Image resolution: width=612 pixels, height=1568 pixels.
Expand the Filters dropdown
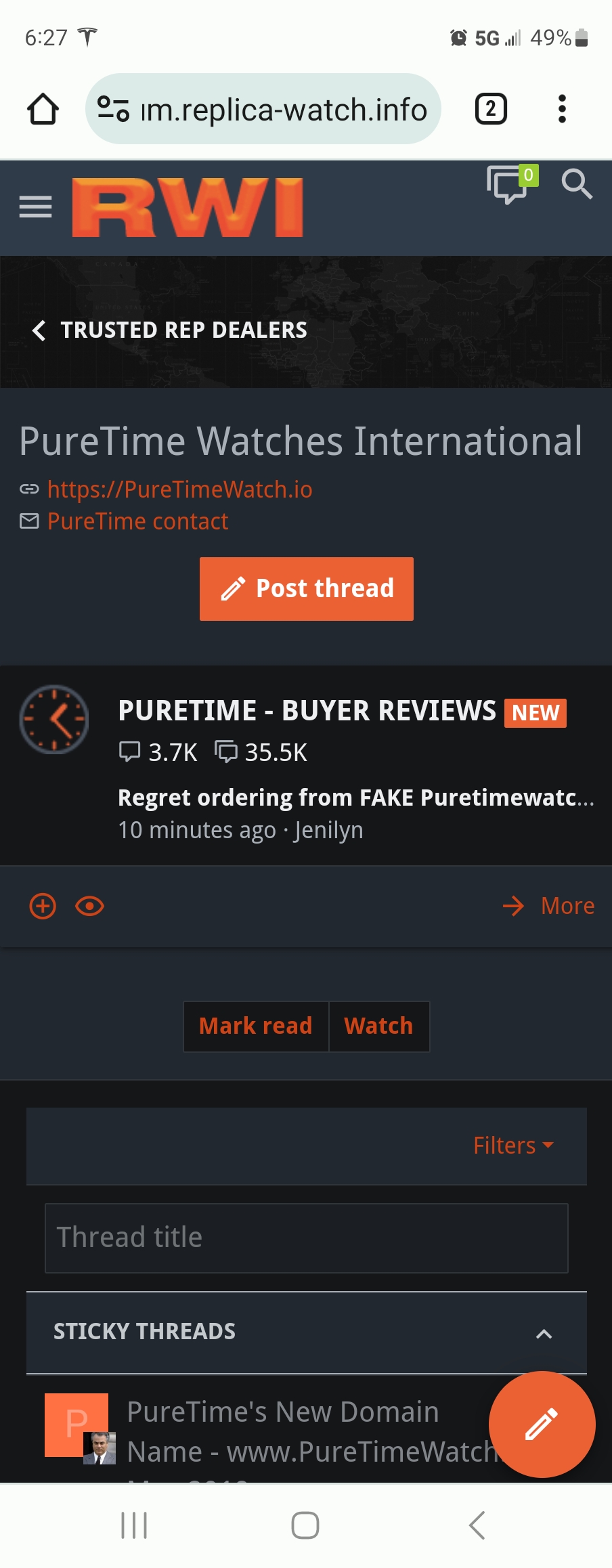pyautogui.click(x=513, y=1146)
